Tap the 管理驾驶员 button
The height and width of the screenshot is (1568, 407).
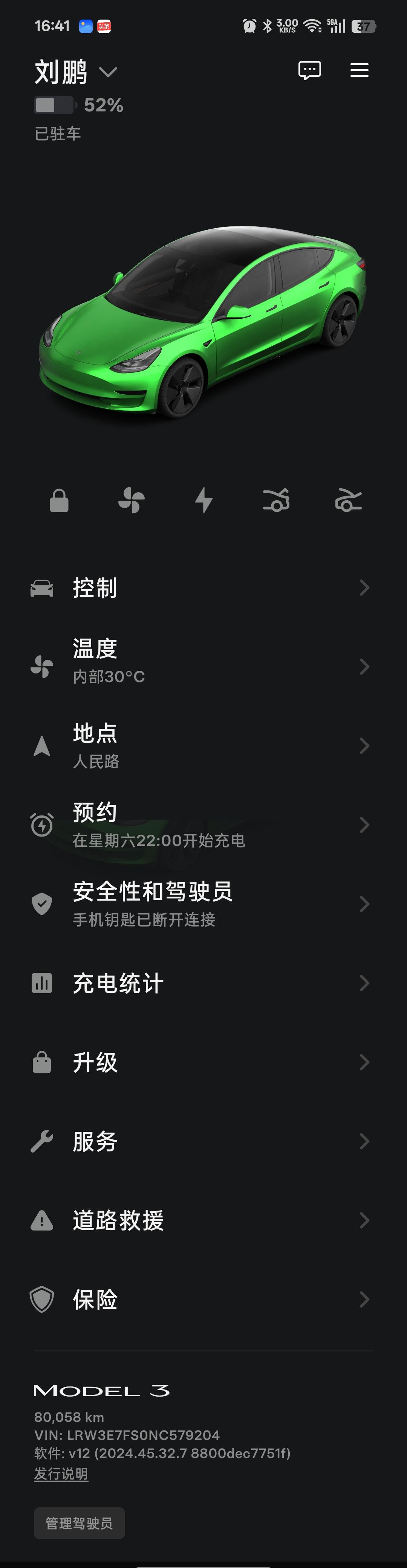click(x=79, y=1523)
